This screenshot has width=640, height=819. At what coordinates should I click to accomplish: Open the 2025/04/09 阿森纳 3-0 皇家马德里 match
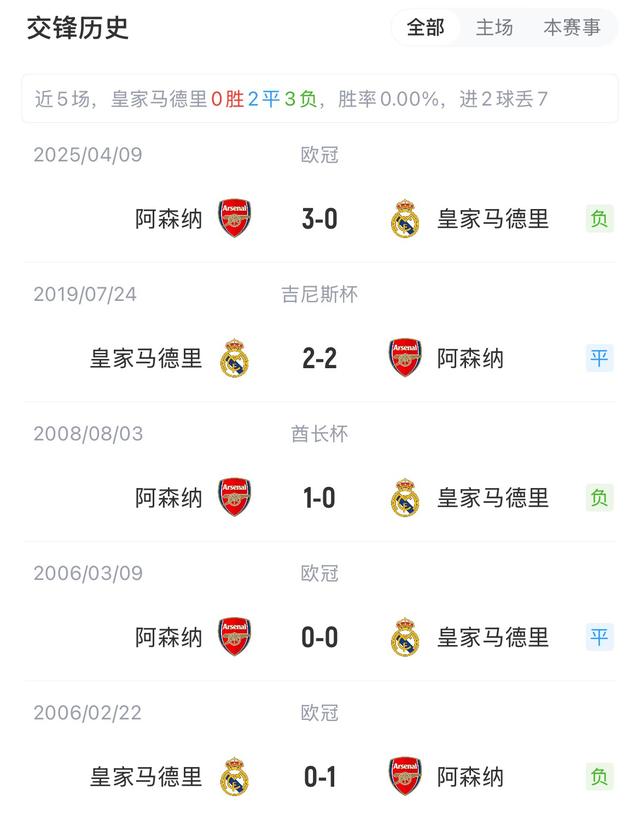click(x=320, y=218)
